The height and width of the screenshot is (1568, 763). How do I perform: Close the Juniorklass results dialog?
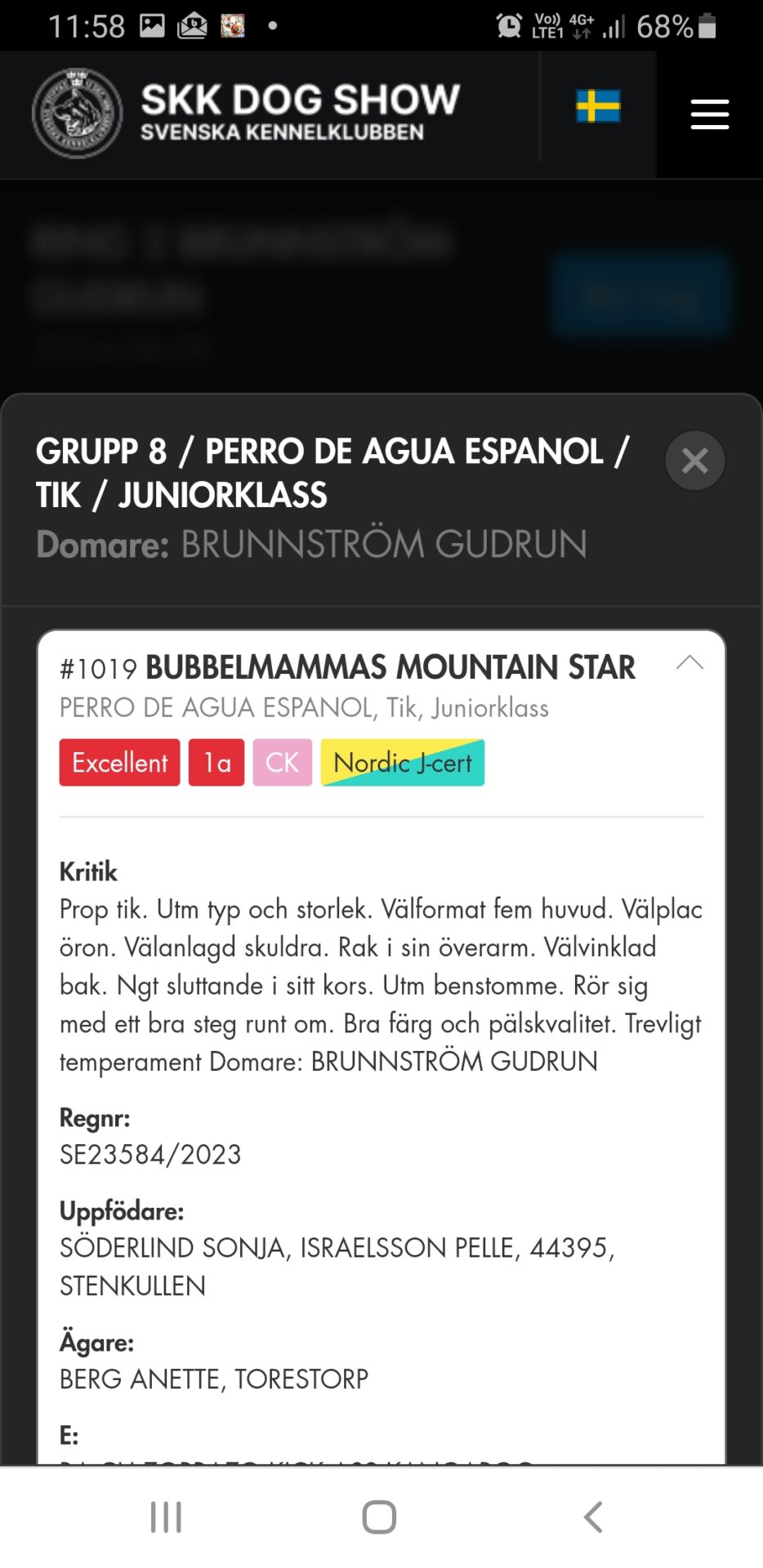694,461
